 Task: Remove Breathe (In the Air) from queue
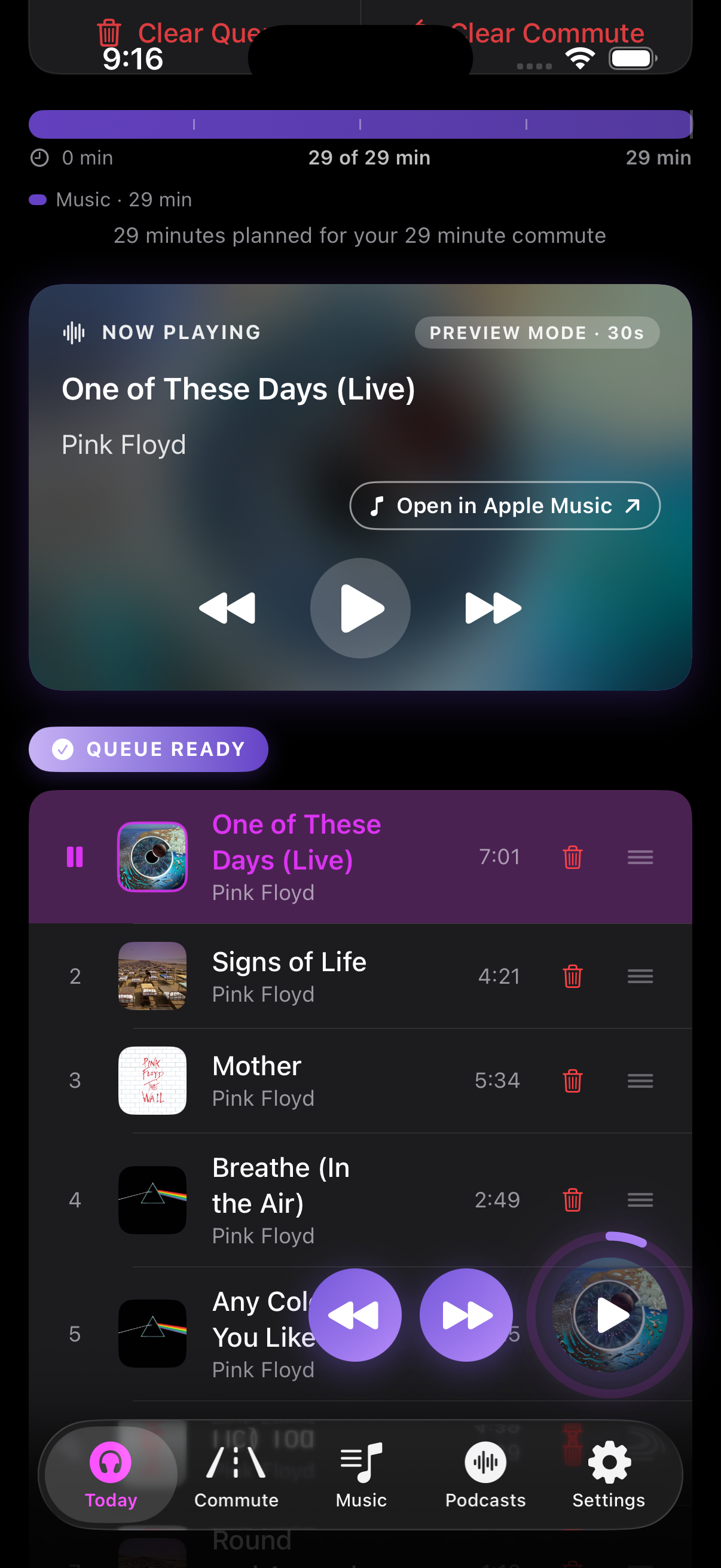(573, 1200)
